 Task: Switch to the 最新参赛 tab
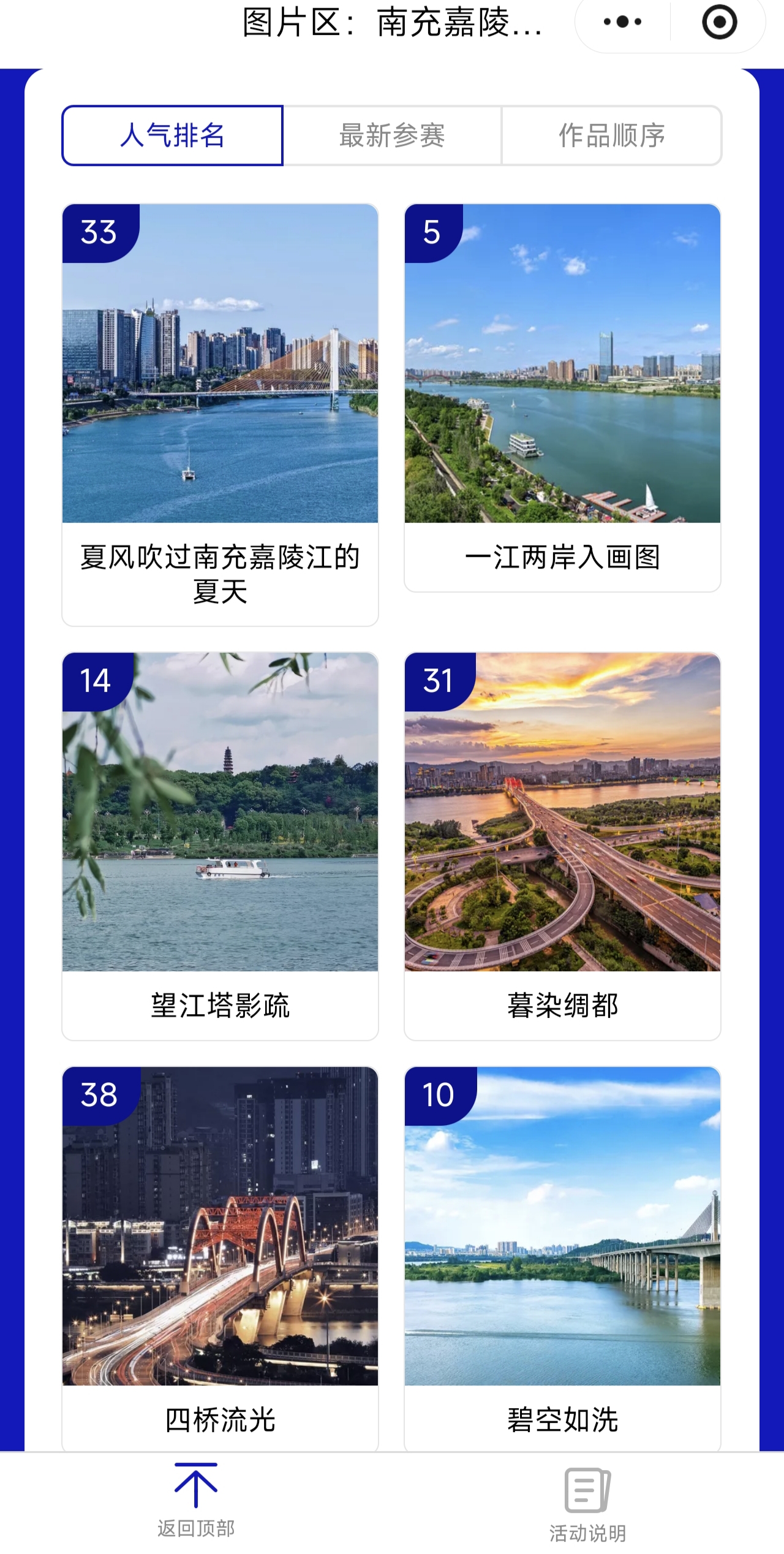coord(392,135)
